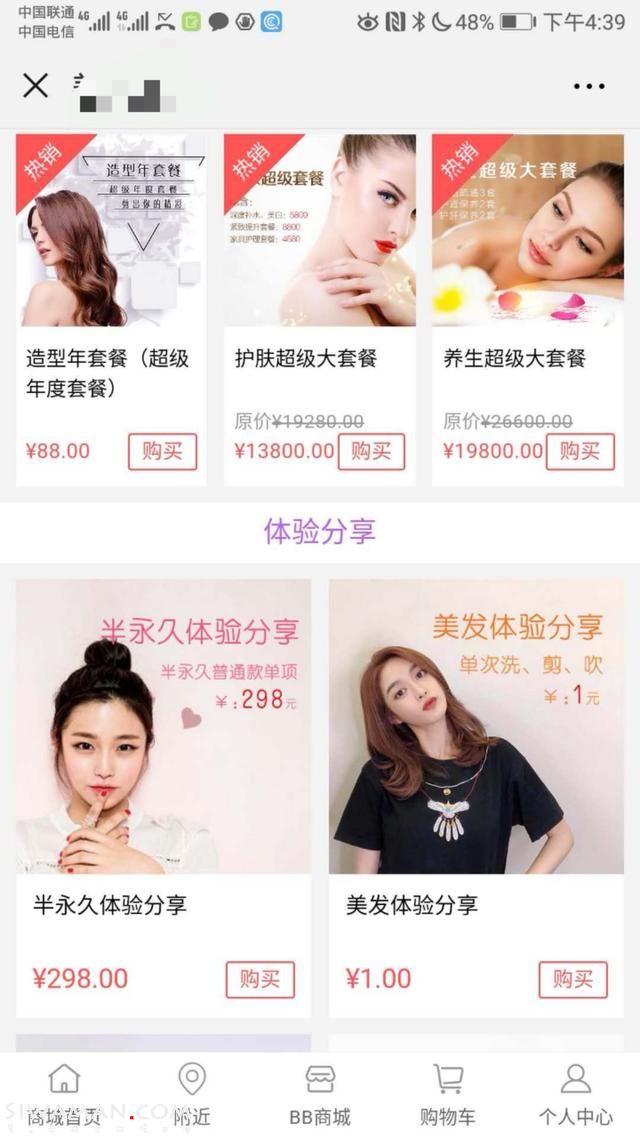Buy 半永久体验分享 for ¥298.00

[260, 980]
